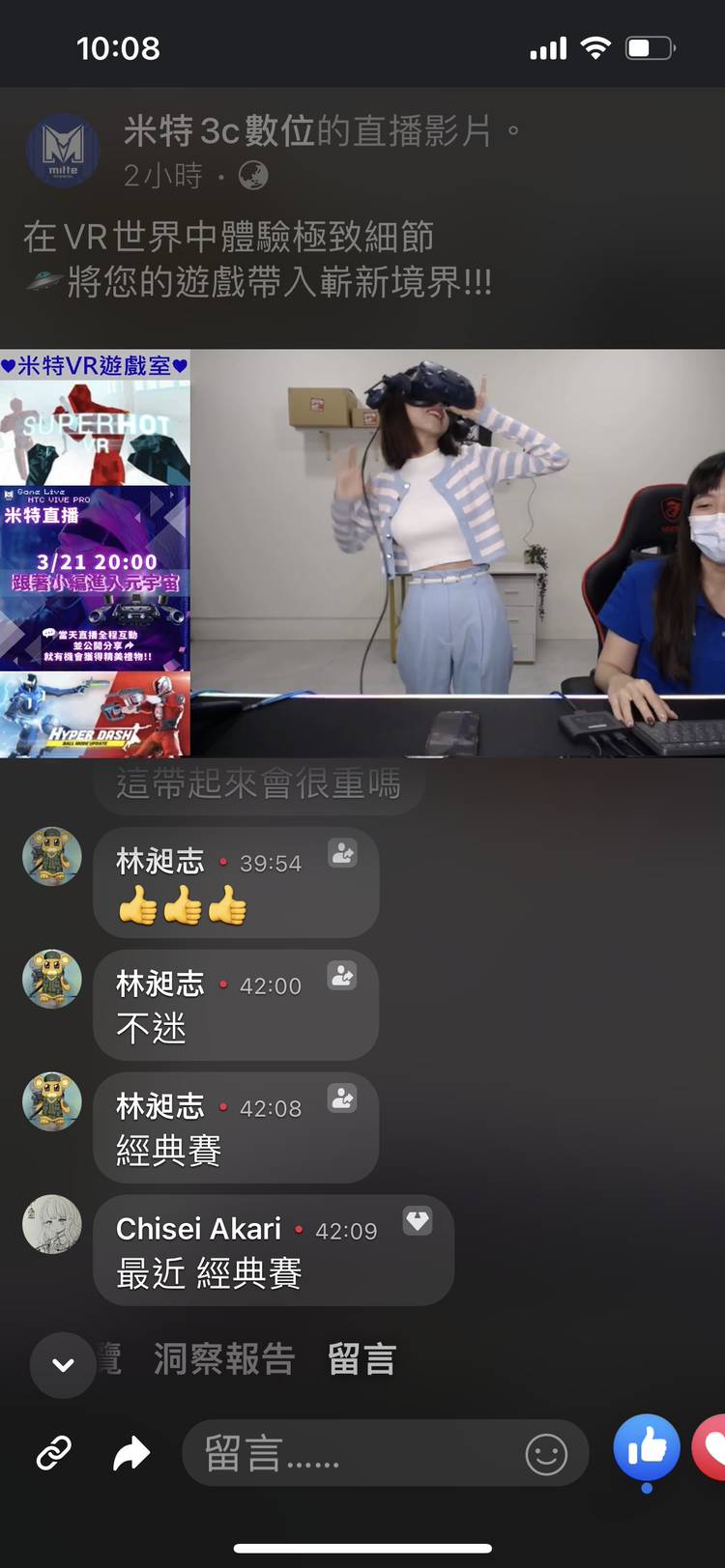Viewport: 725px width, 1568px height.
Task: Open 米特3c數位 page profile picture
Action: click(63, 152)
